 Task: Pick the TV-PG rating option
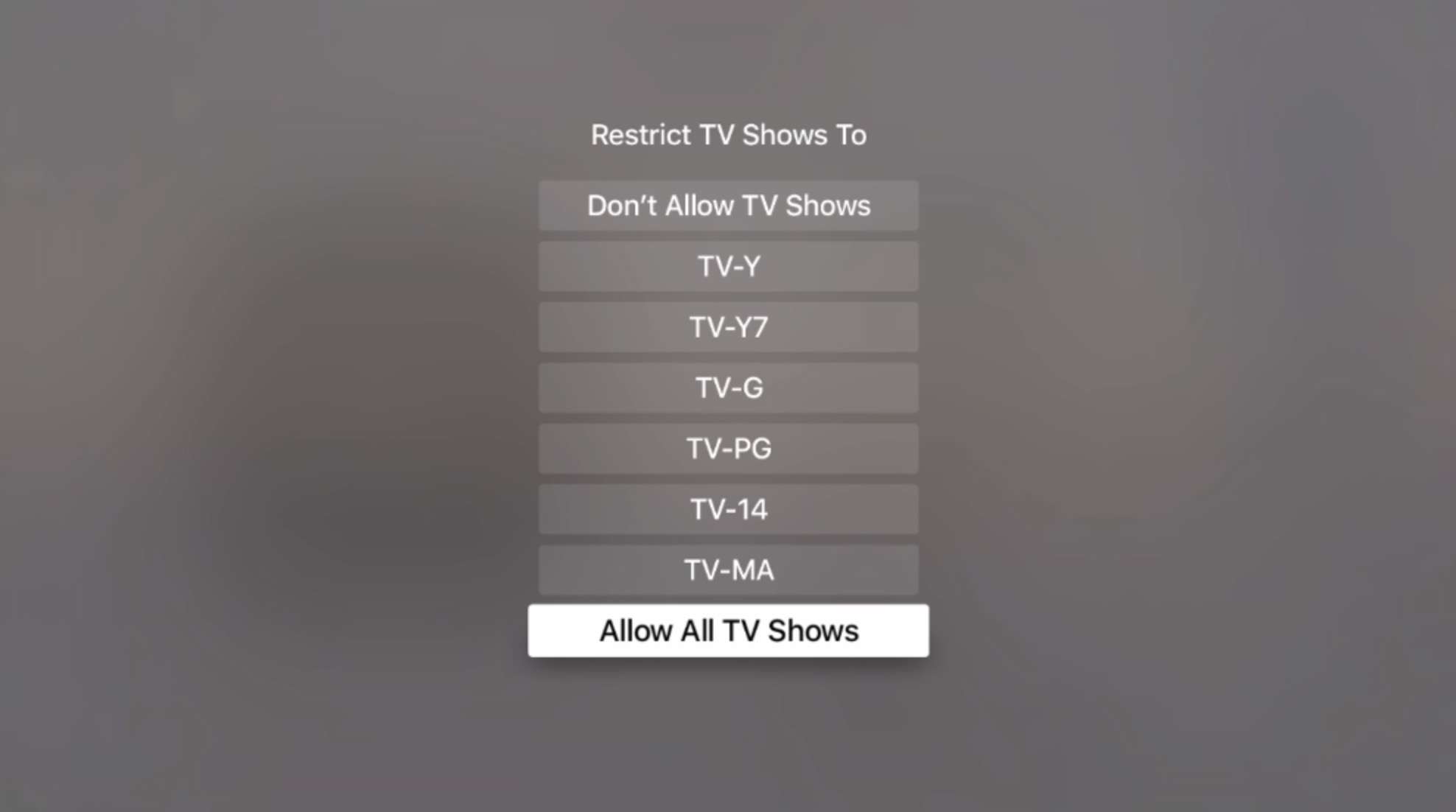(x=728, y=448)
